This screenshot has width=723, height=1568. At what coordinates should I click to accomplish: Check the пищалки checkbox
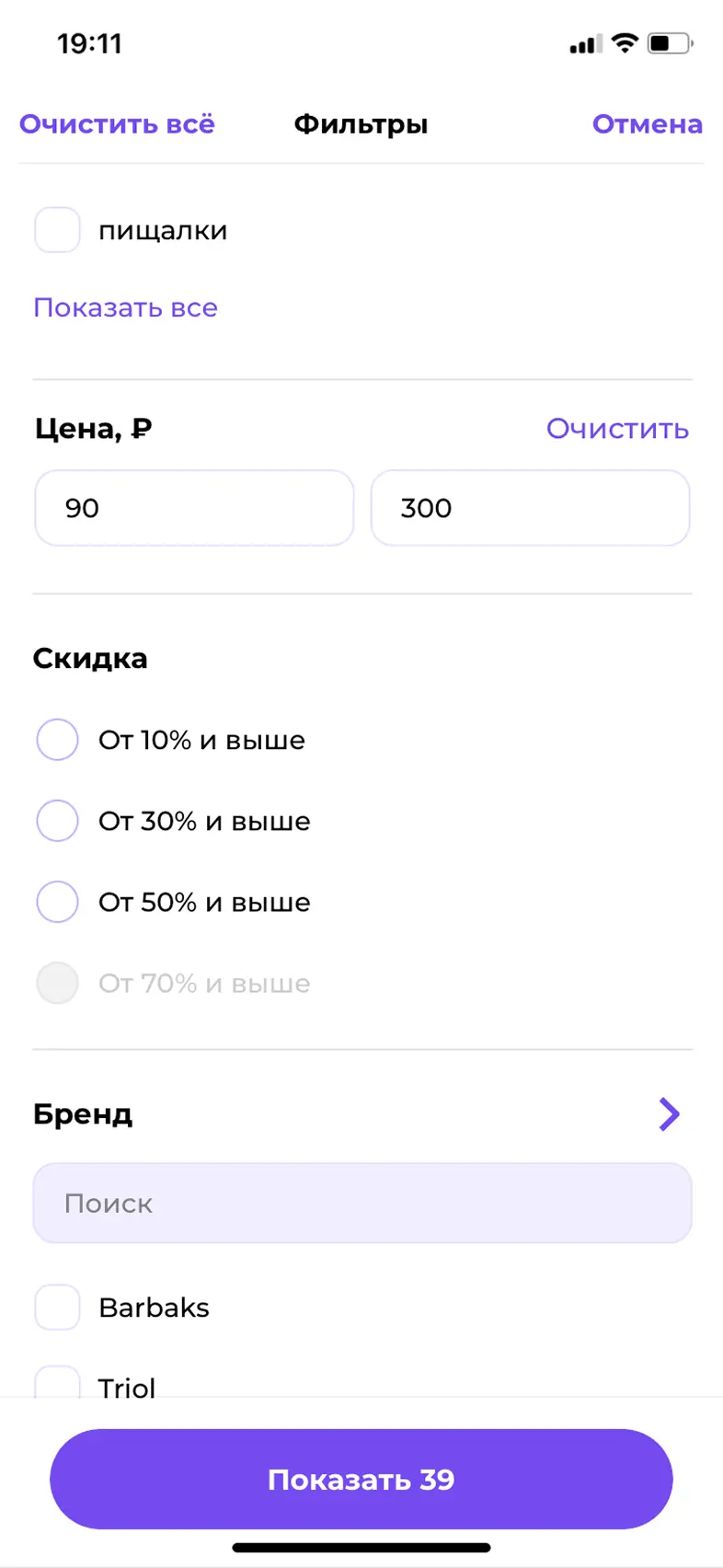(x=57, y=230)
